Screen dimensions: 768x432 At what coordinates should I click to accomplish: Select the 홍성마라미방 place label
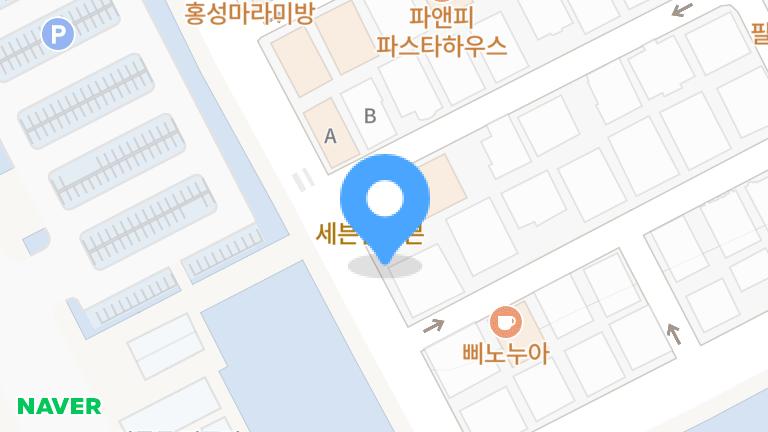(x=250, y=13)
